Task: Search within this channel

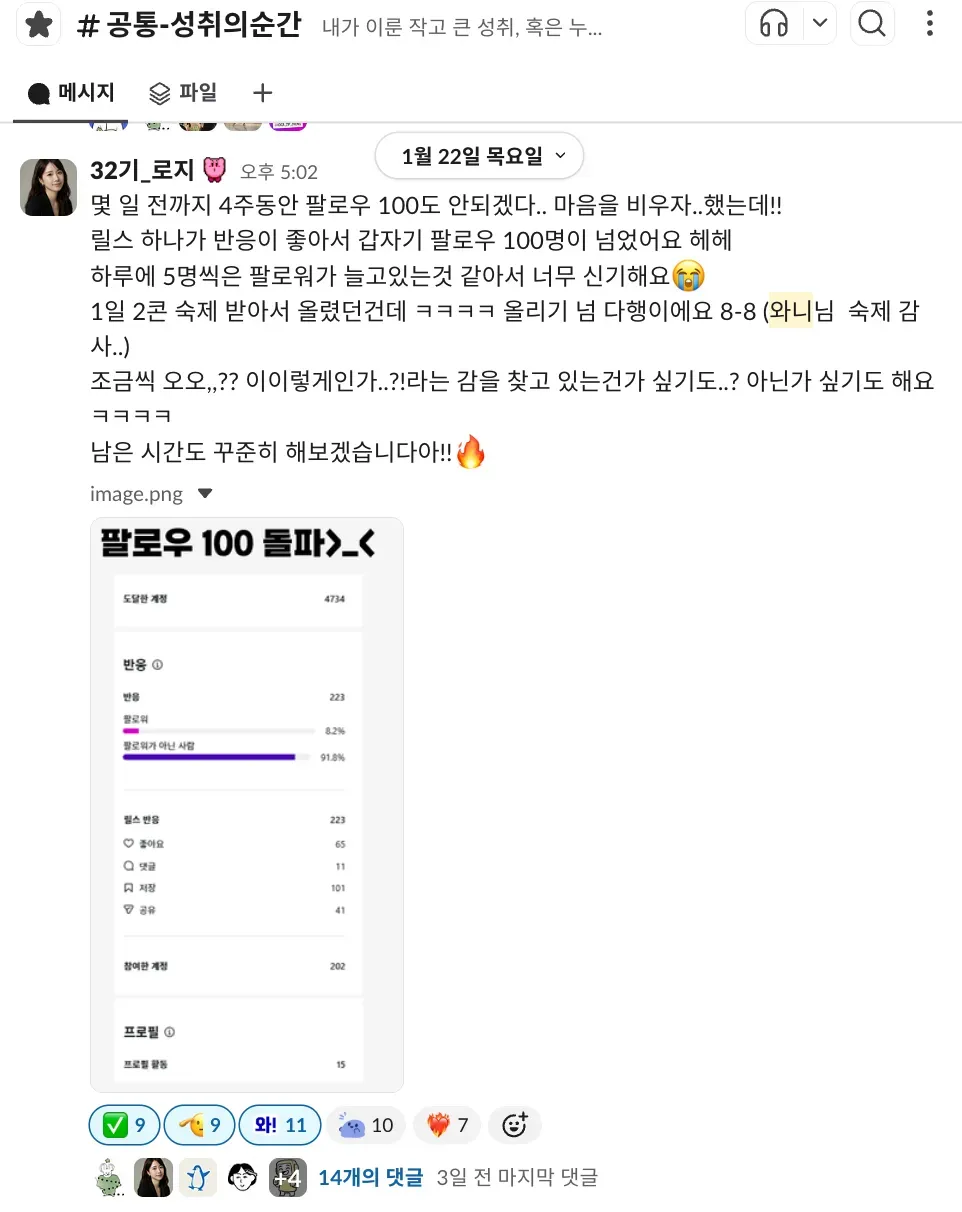Action: [872, 24]
